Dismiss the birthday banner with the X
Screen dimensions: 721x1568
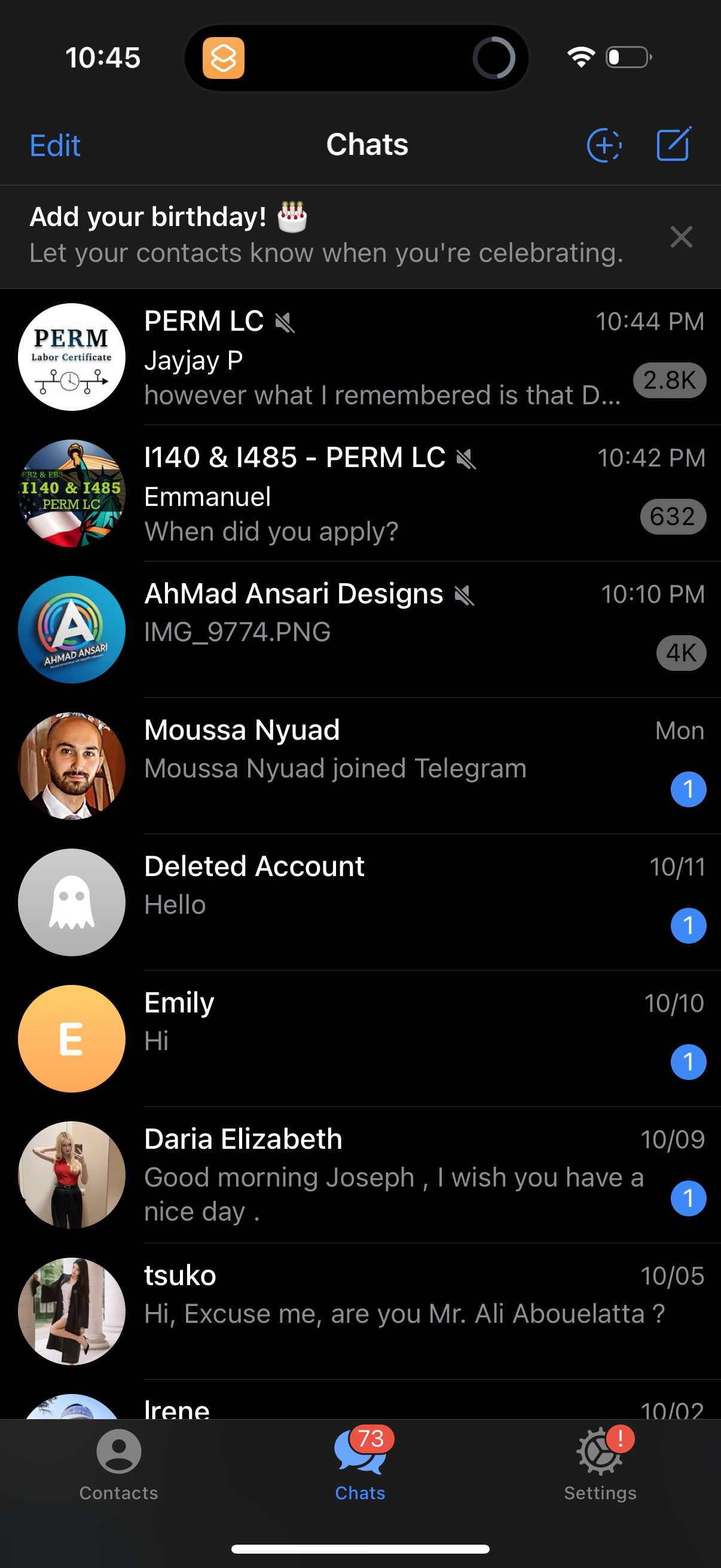[681, 237]
